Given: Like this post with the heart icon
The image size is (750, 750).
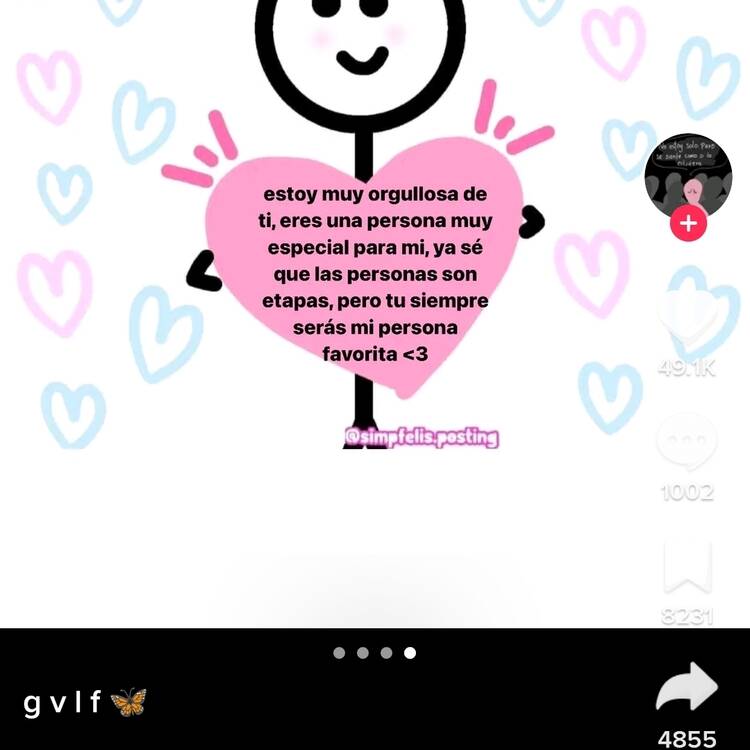Looking at the screenshot, I should (688, 318).
